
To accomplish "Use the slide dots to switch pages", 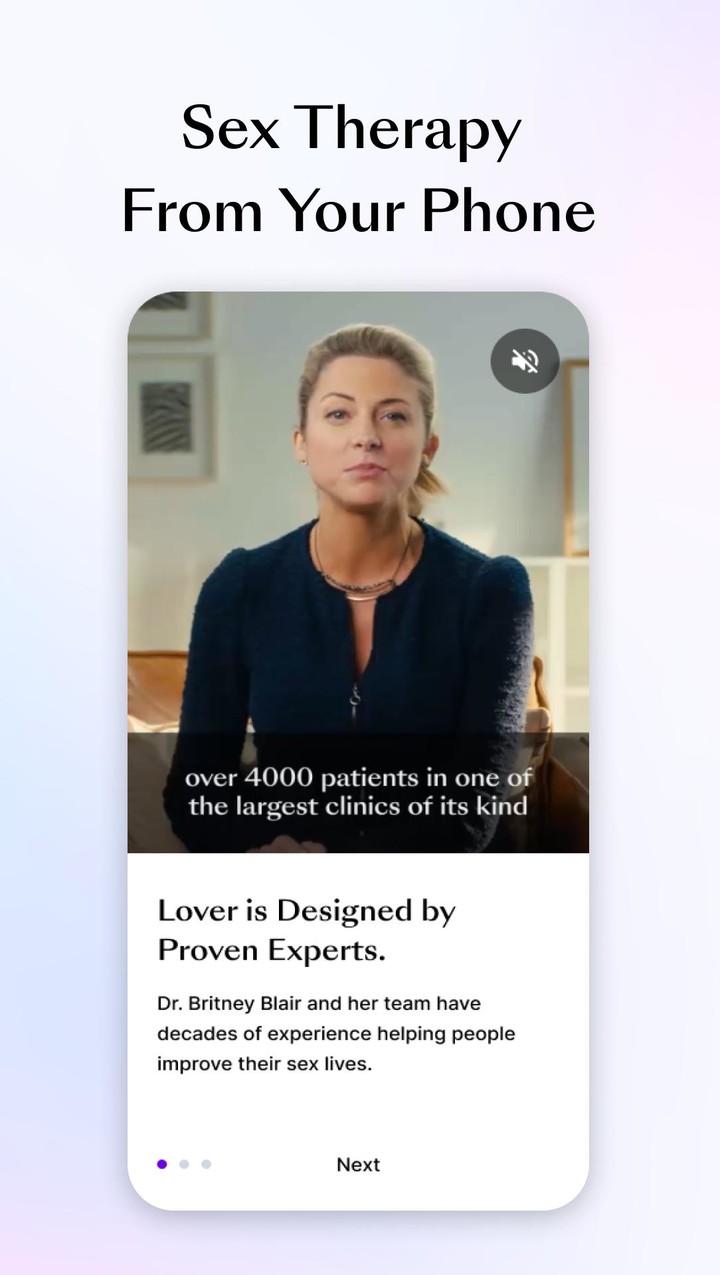I will (x=184, y=1164).
